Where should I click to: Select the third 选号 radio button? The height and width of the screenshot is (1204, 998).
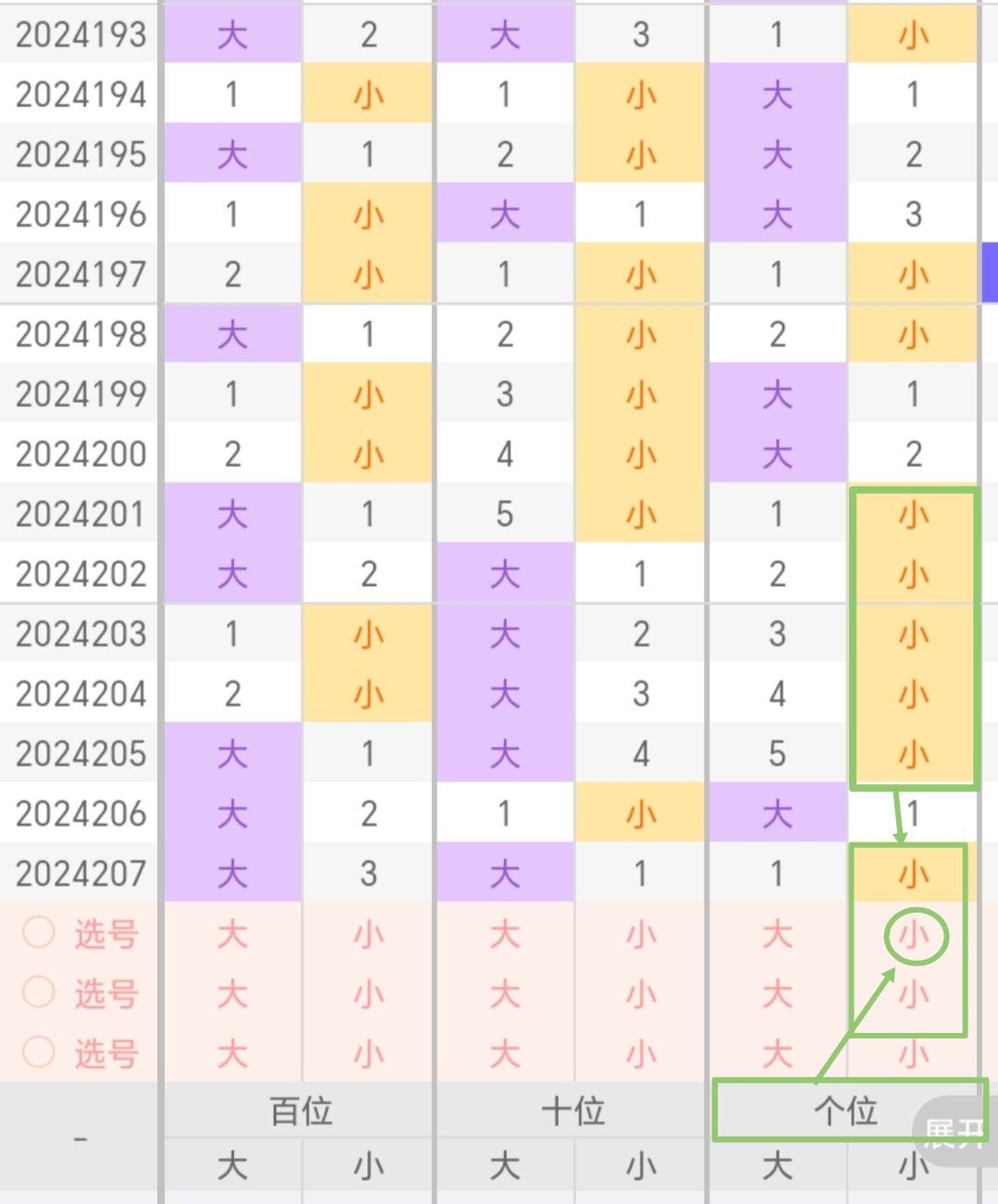click(x=38, y=1052)
